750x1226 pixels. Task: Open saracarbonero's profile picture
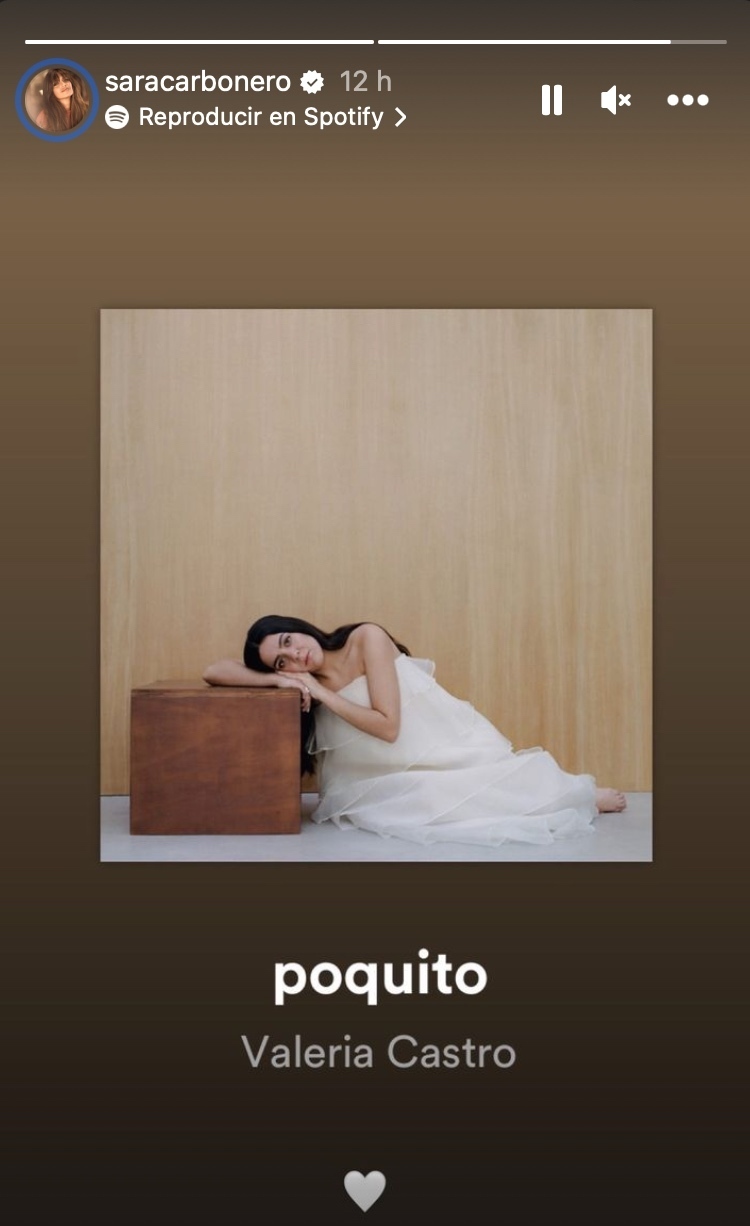[x=57, y=99]
